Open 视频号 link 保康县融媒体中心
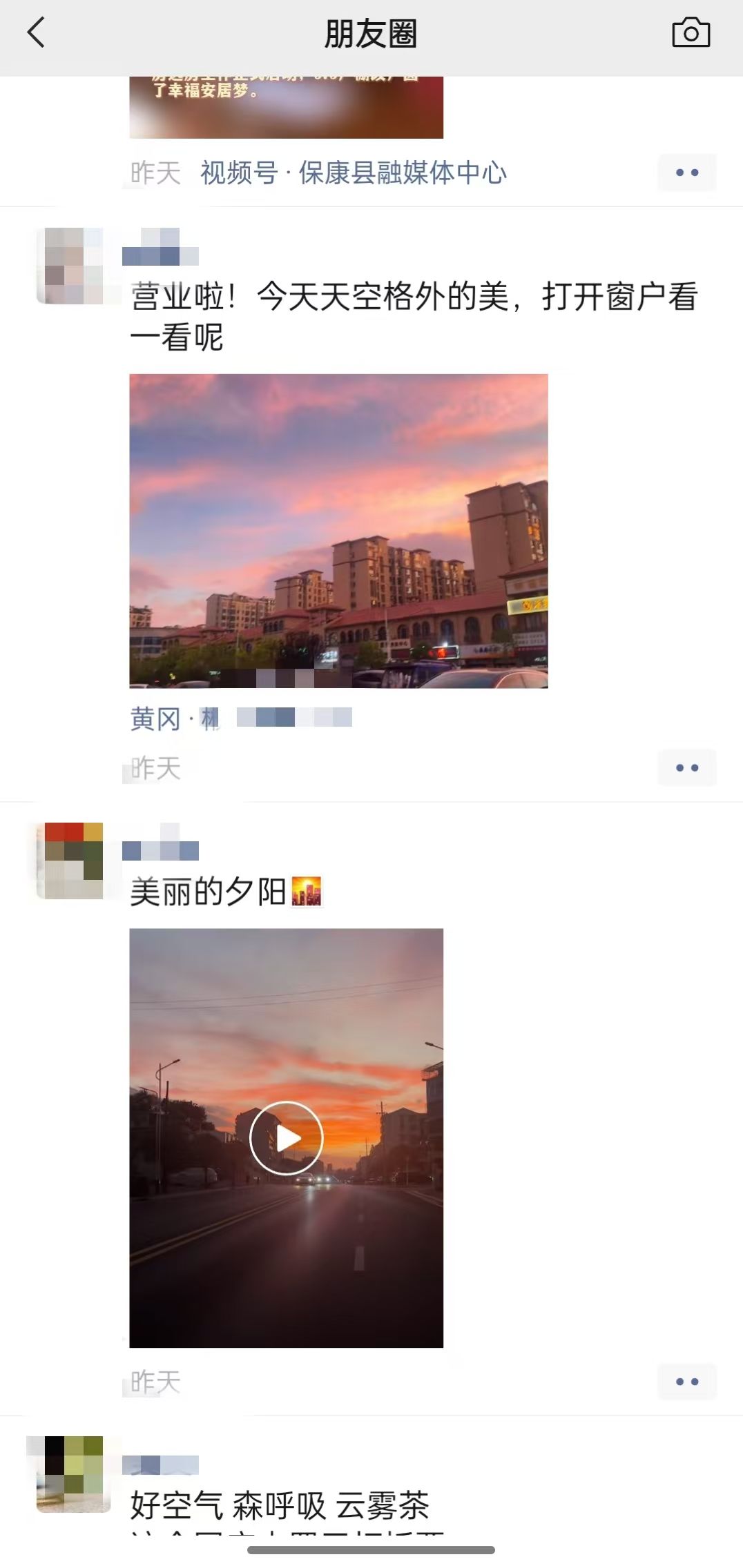 tap(354, 173)
